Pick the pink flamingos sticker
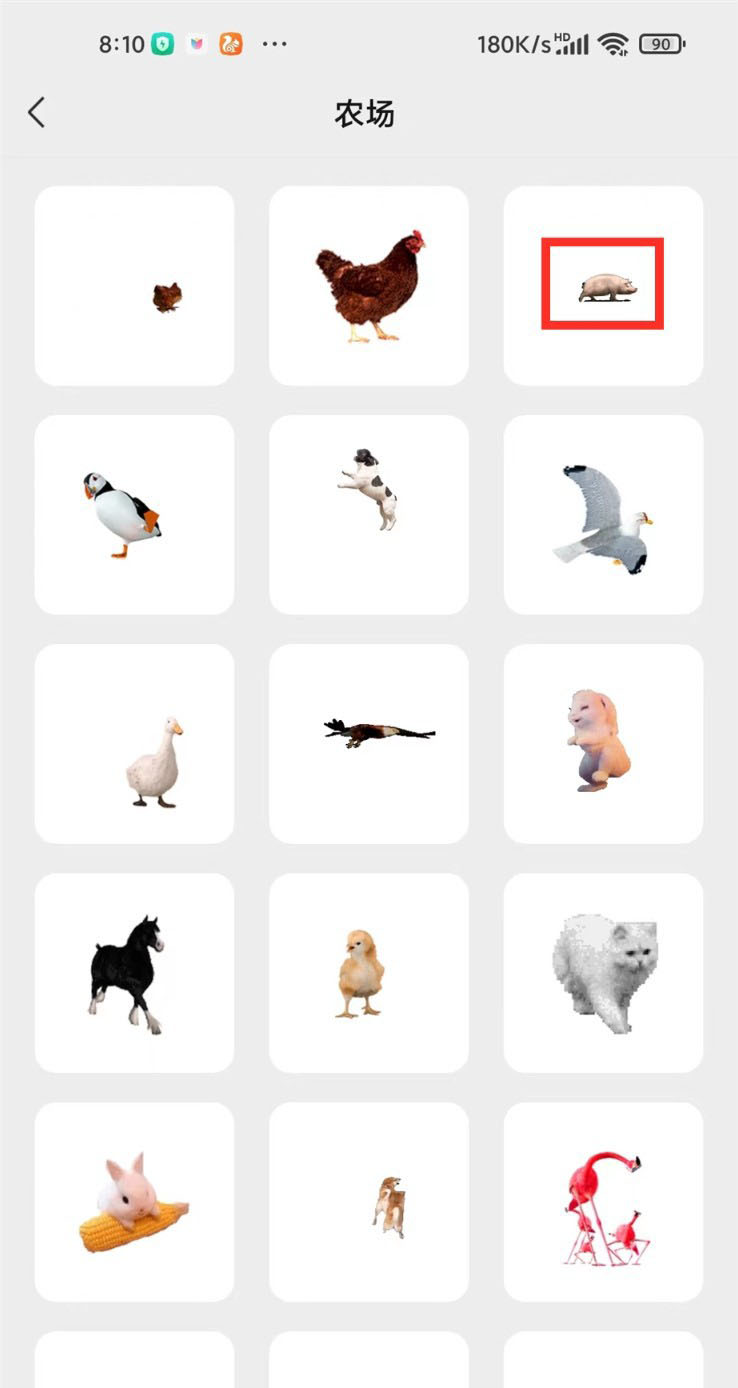 (x=603, y=1202)
